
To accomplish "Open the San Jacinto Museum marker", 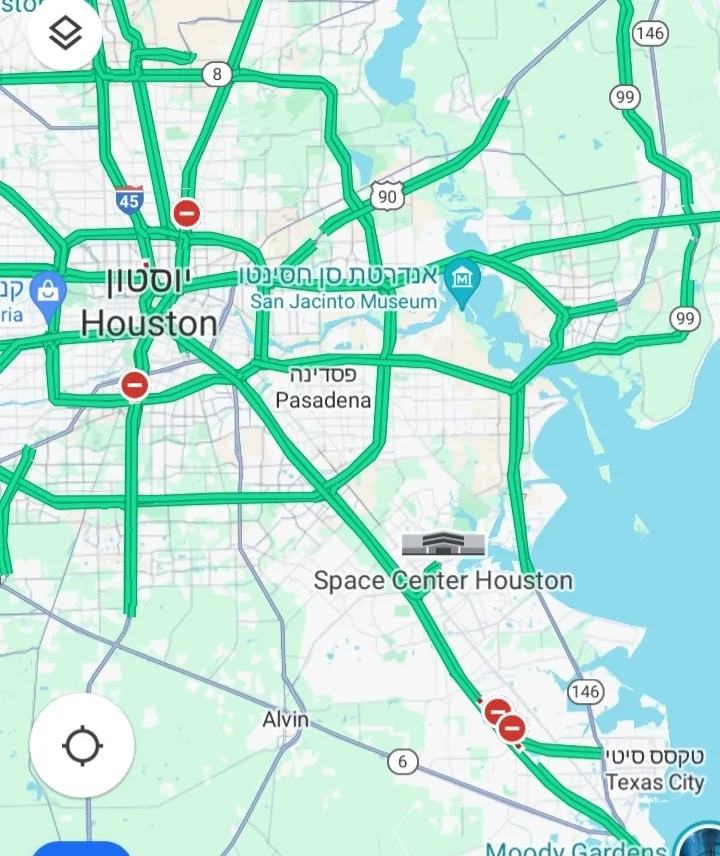I will click(461, 272).
